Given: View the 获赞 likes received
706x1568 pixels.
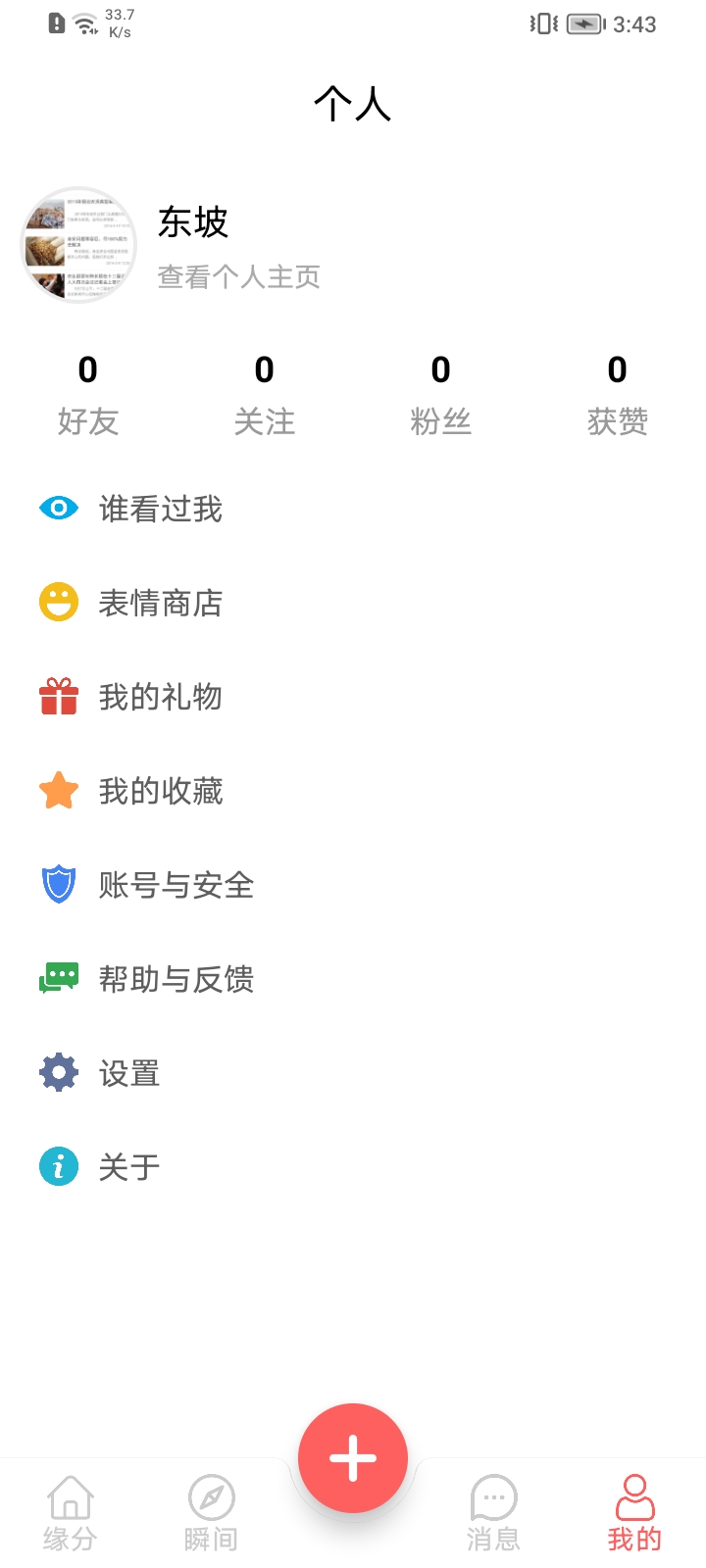Looking at the screenshot, I should (x=618, y=395).
